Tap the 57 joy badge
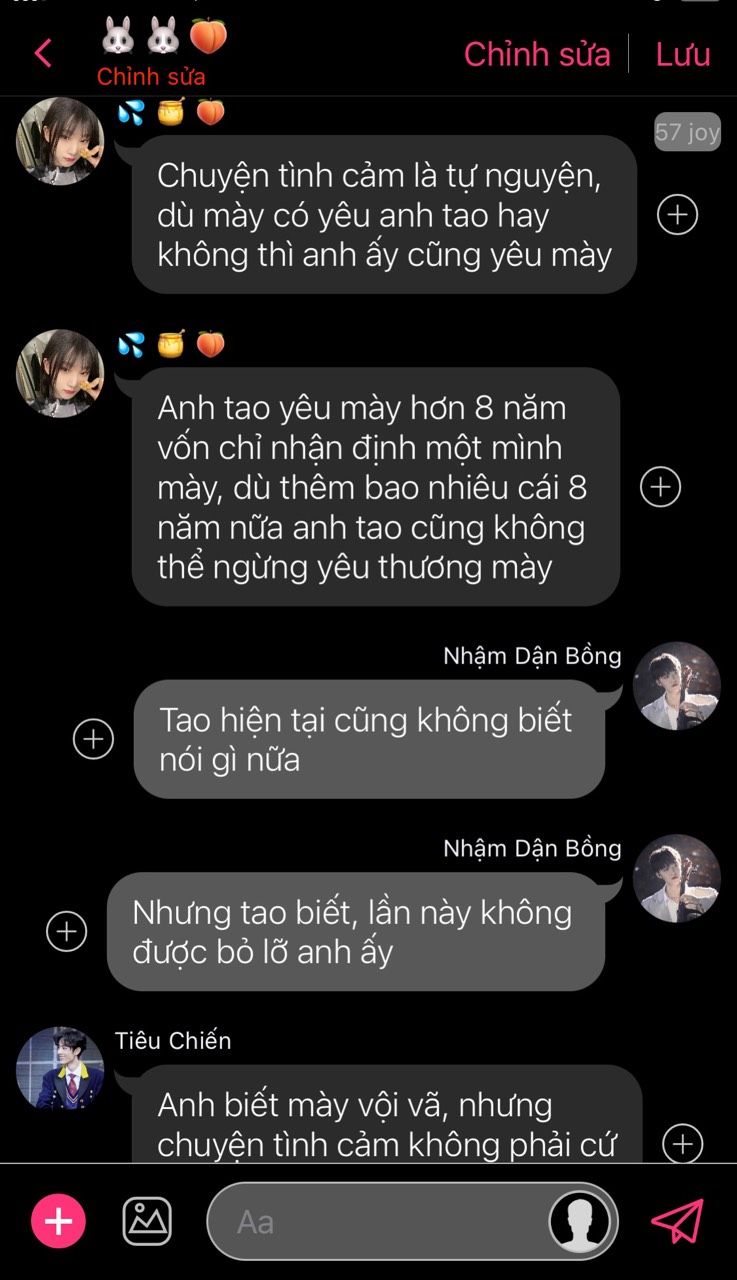Screen dimensions: 737x1280 [x=687, y=132]
